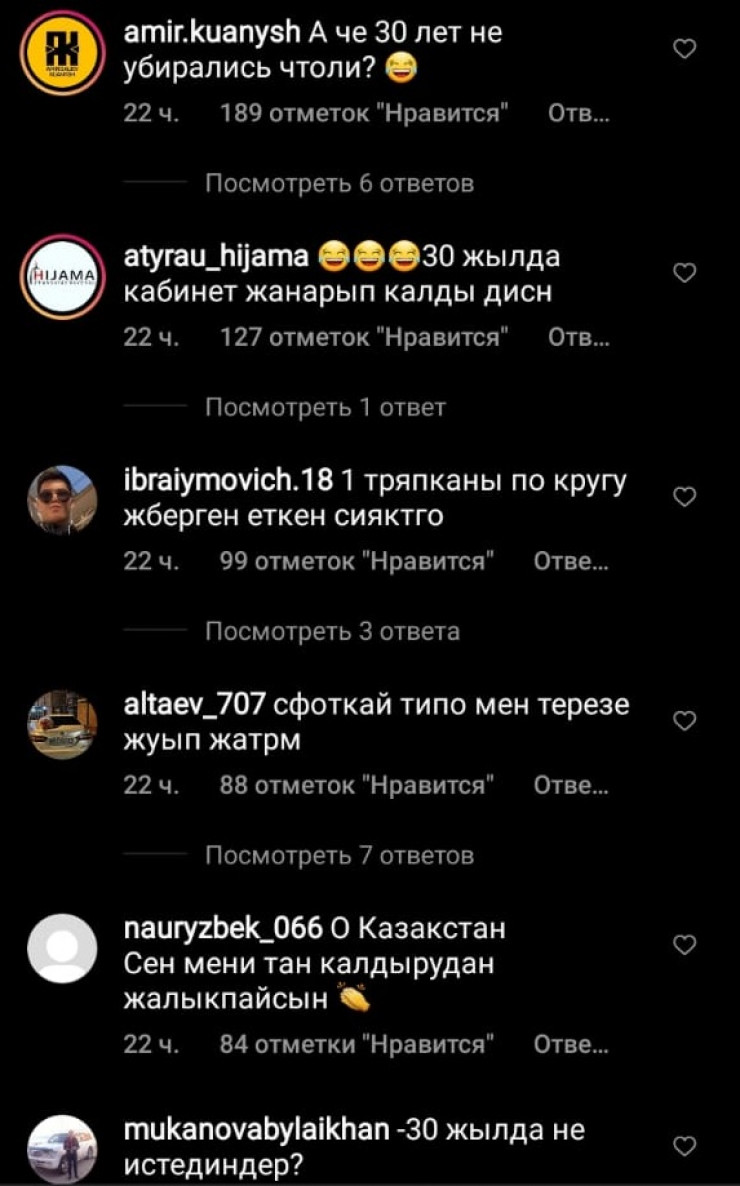The width and height of the screenshot is (740, 1186).
Task: View 1 reply under atyrau_hijama's comment
Action: pos(325,408)
